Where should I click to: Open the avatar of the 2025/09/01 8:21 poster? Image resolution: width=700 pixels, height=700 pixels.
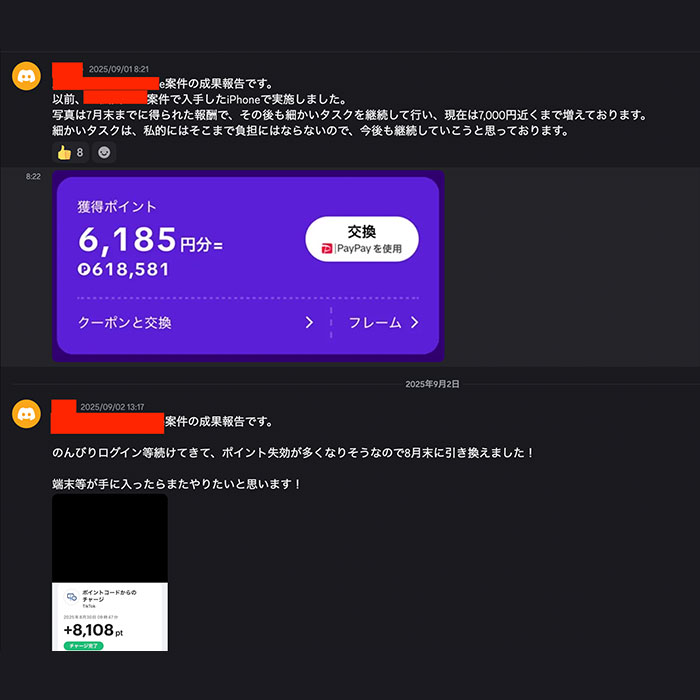point(26,76)
